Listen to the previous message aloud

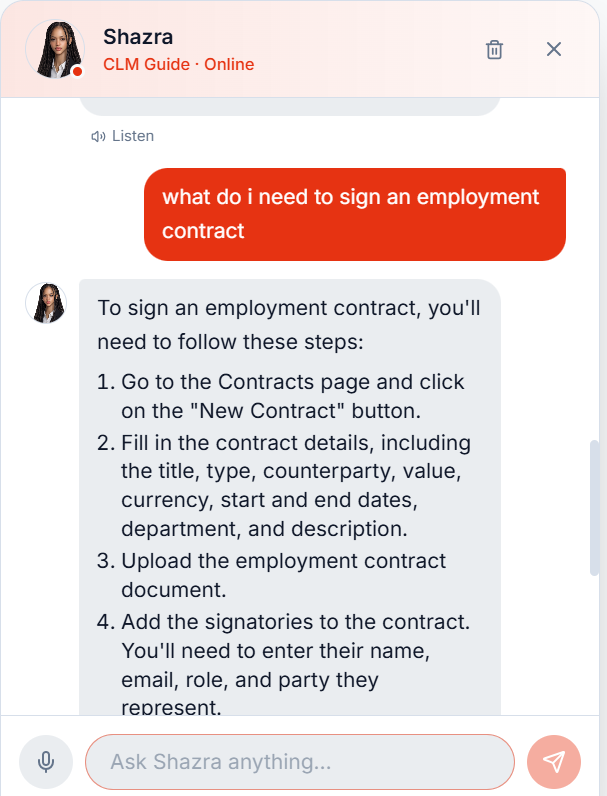coord(122,136)
